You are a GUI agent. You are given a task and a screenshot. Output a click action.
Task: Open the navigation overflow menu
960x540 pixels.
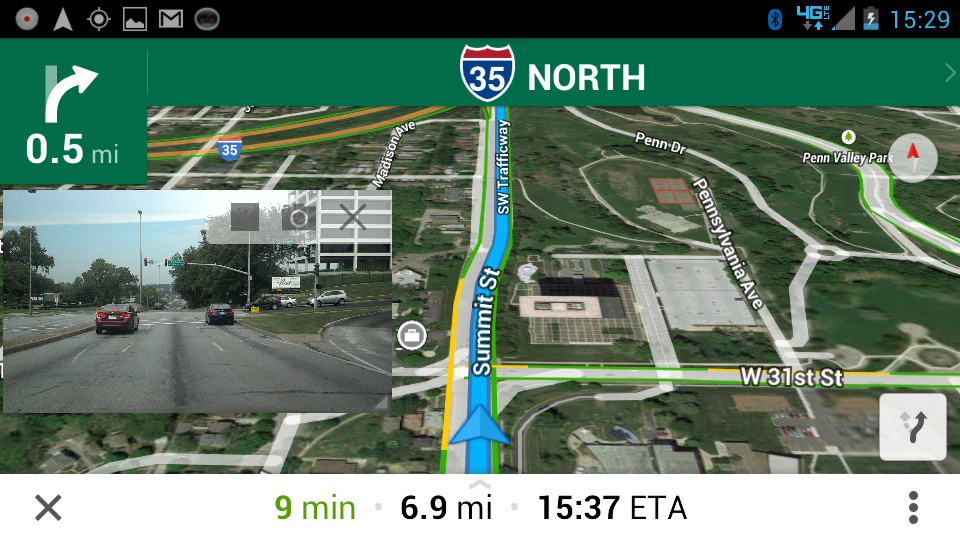pyautogui.click(x=912, y=508)
